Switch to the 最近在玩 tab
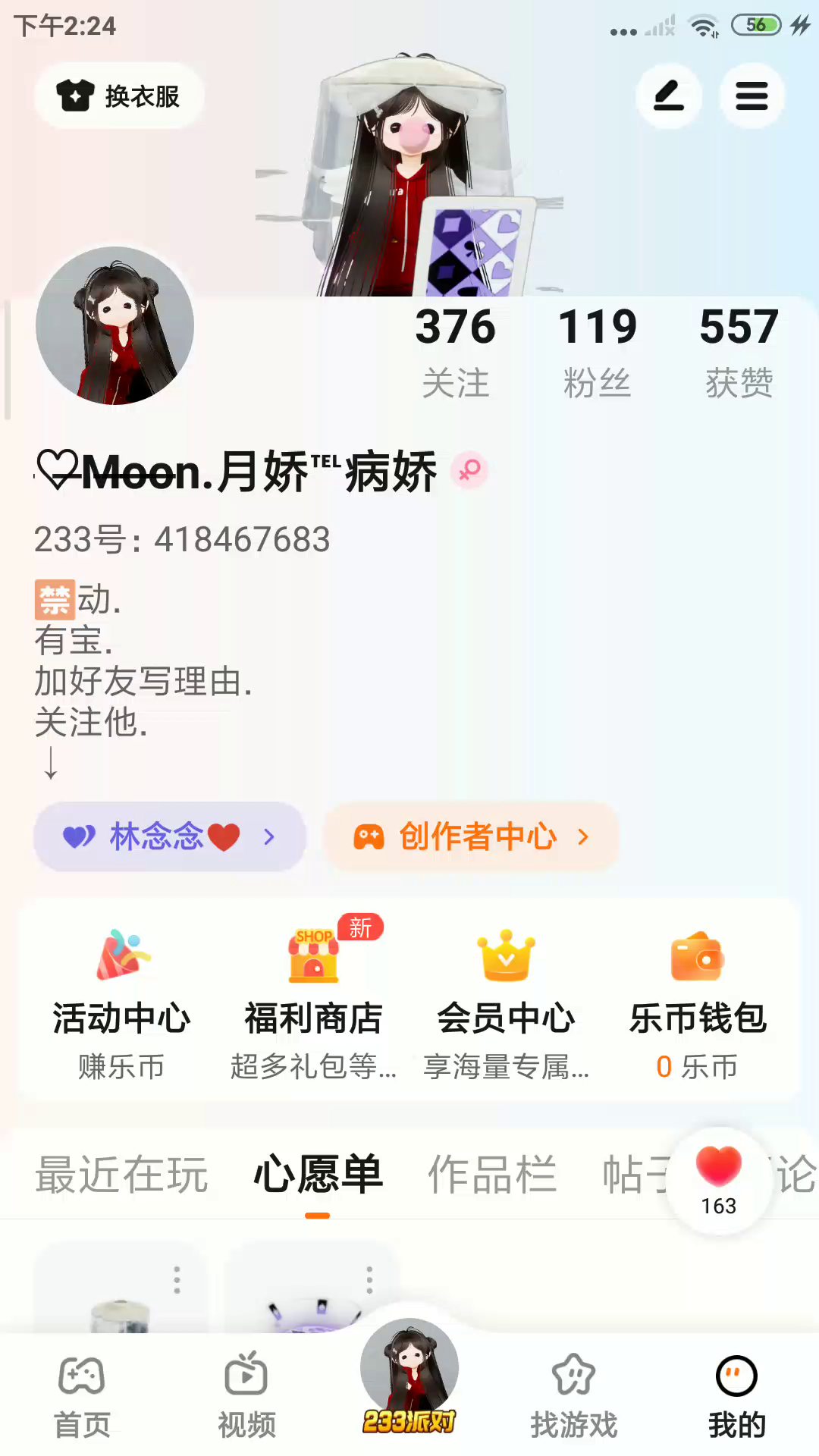 [121, 1175]
